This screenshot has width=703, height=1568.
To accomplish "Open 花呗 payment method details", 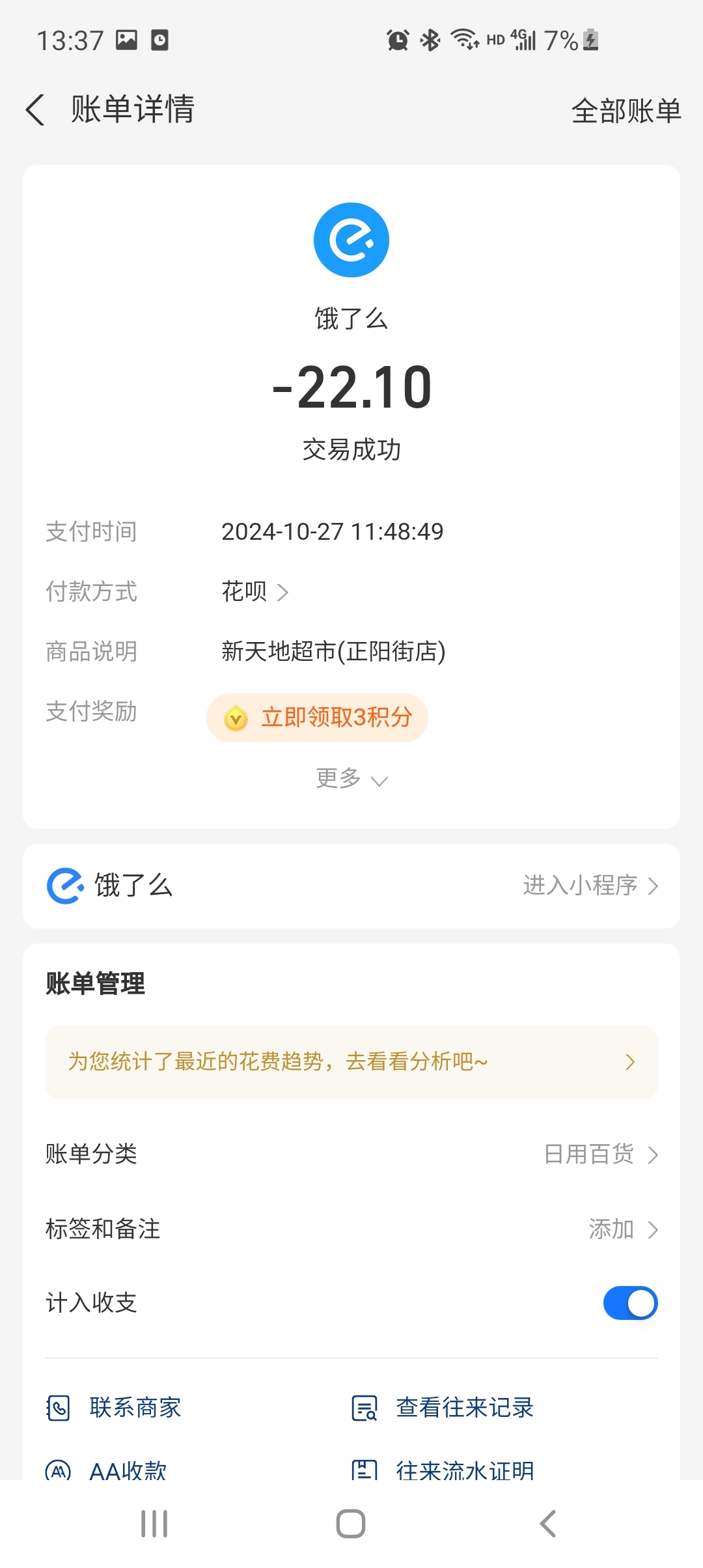I will click(x=255, y=592).
